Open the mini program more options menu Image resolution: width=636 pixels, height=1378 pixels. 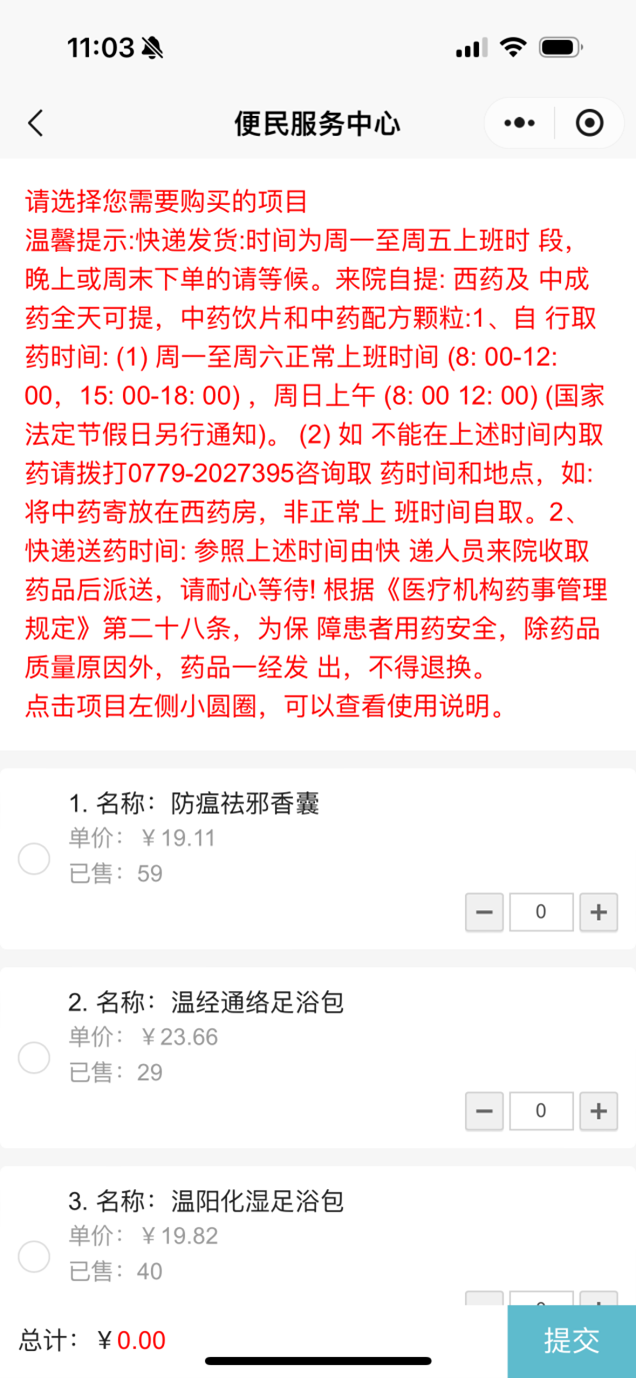point(520,123)
